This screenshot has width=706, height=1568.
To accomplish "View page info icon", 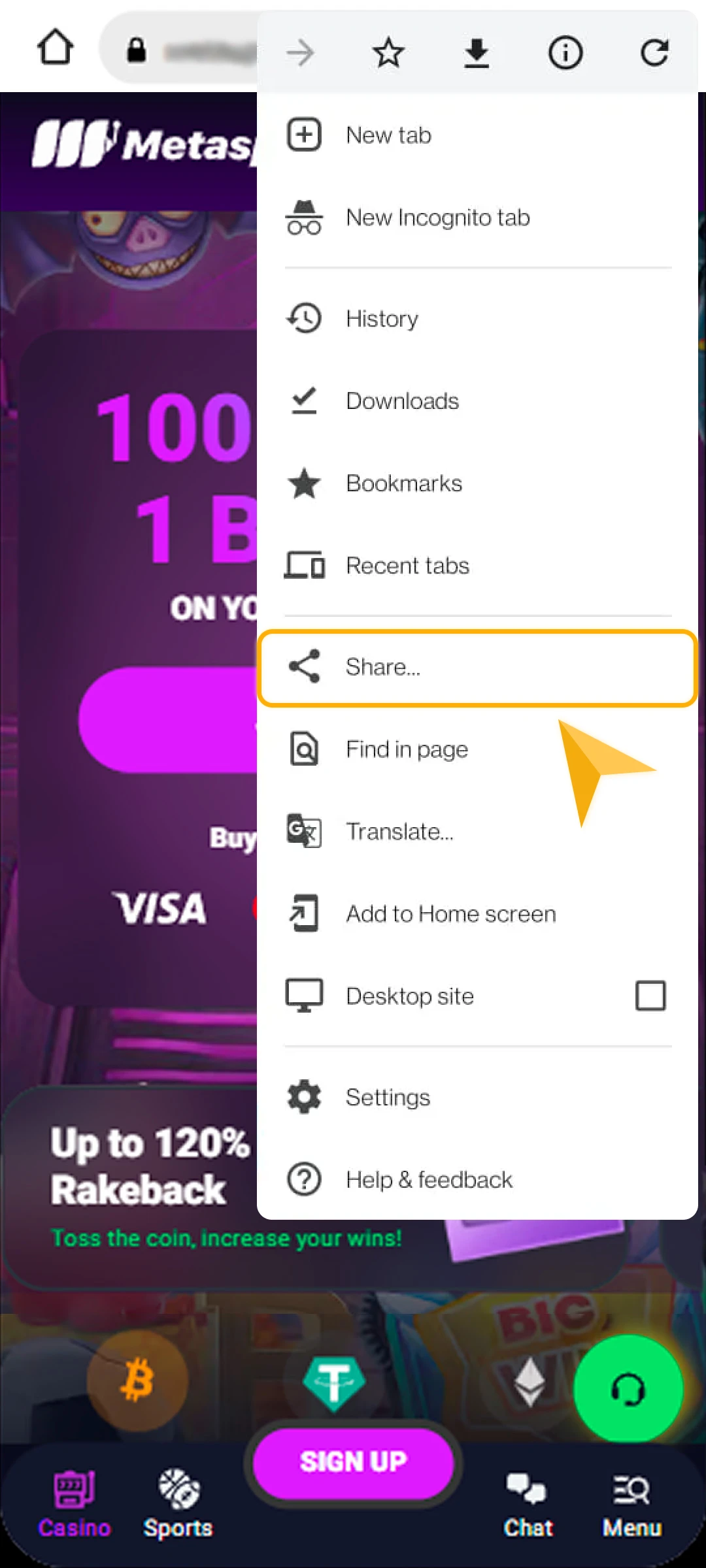I will click(565, 53).
